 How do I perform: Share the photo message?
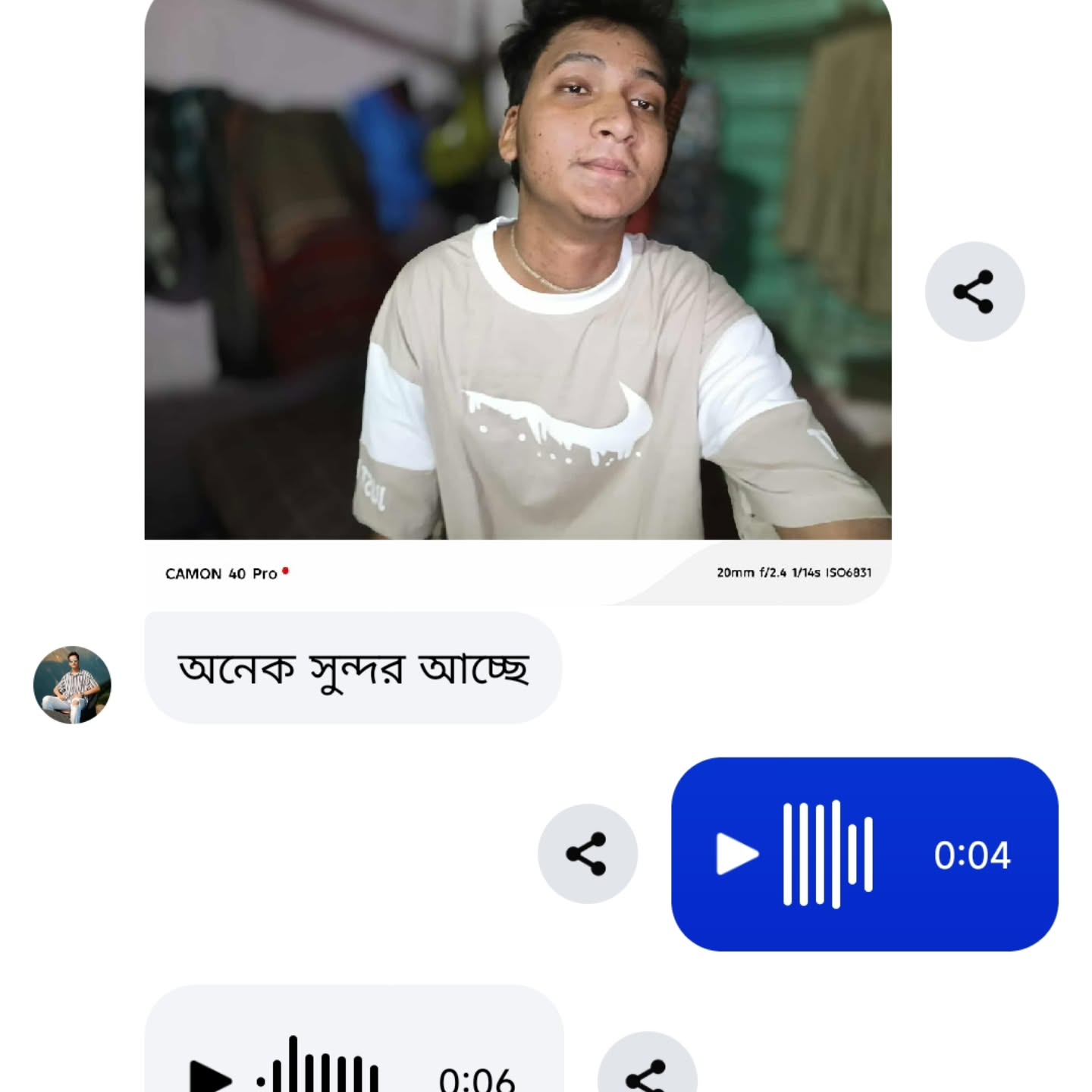(x=974, y=292)
